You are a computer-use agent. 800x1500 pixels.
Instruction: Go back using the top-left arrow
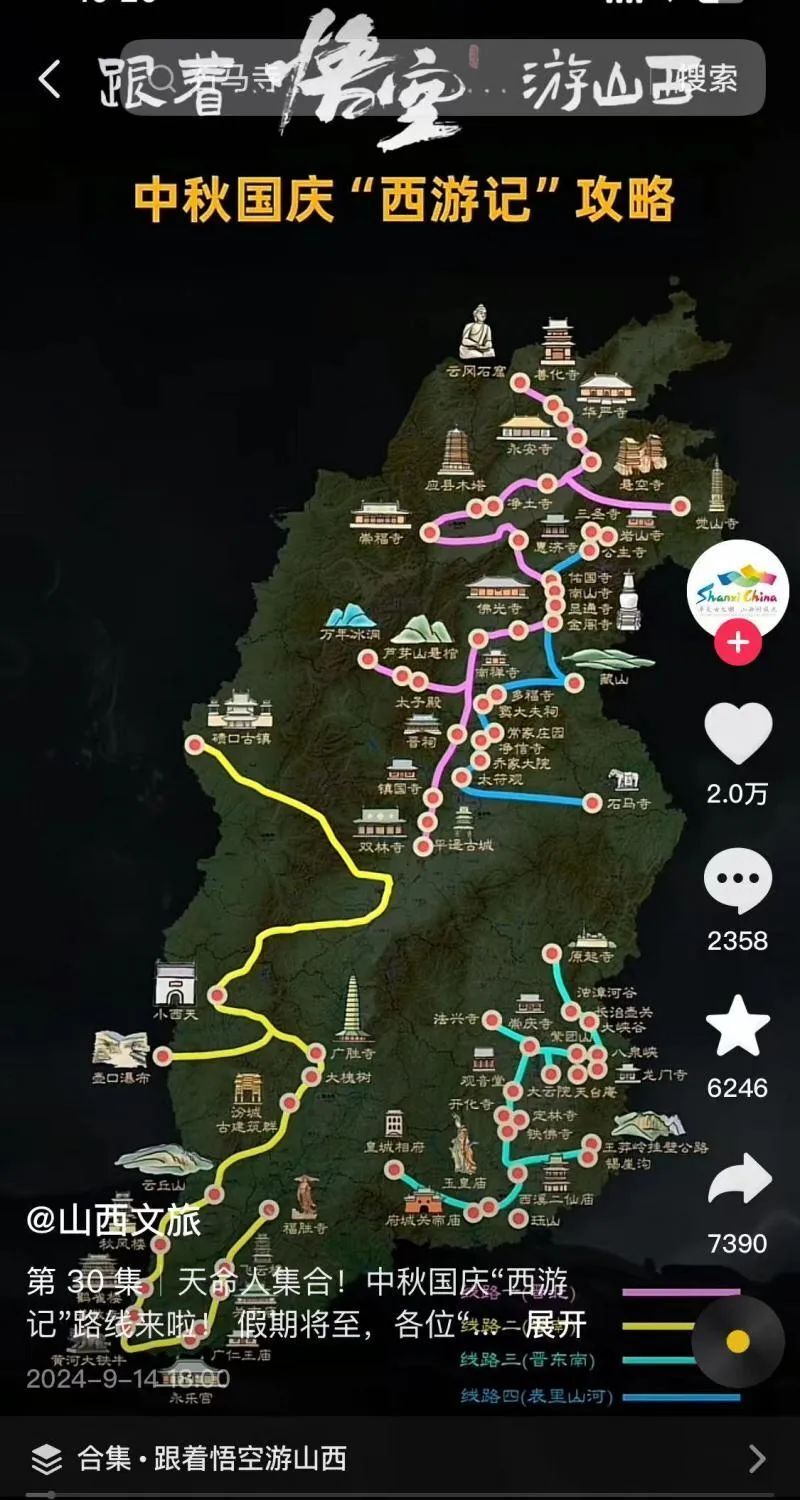pos(48,79)
